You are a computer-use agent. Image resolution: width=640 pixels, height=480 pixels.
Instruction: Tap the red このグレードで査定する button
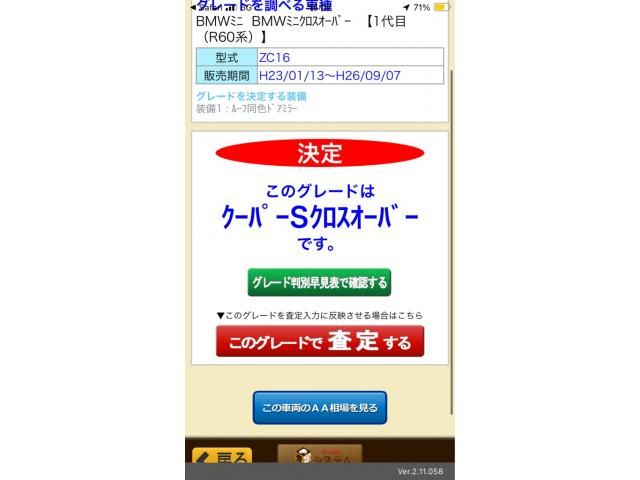click(319, 342)
